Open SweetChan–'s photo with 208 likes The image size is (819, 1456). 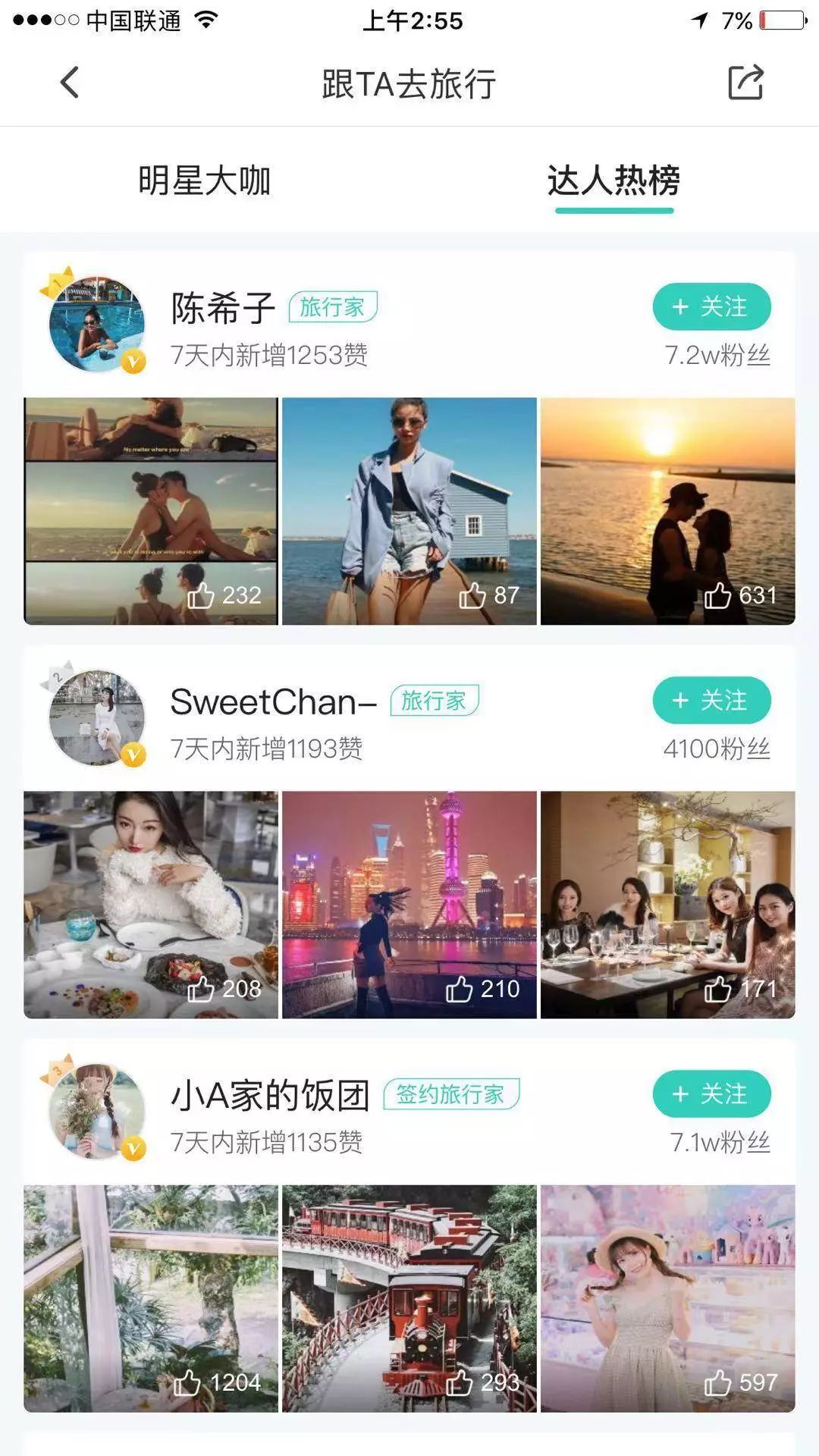pyautogui.click(x=151, y=905)
